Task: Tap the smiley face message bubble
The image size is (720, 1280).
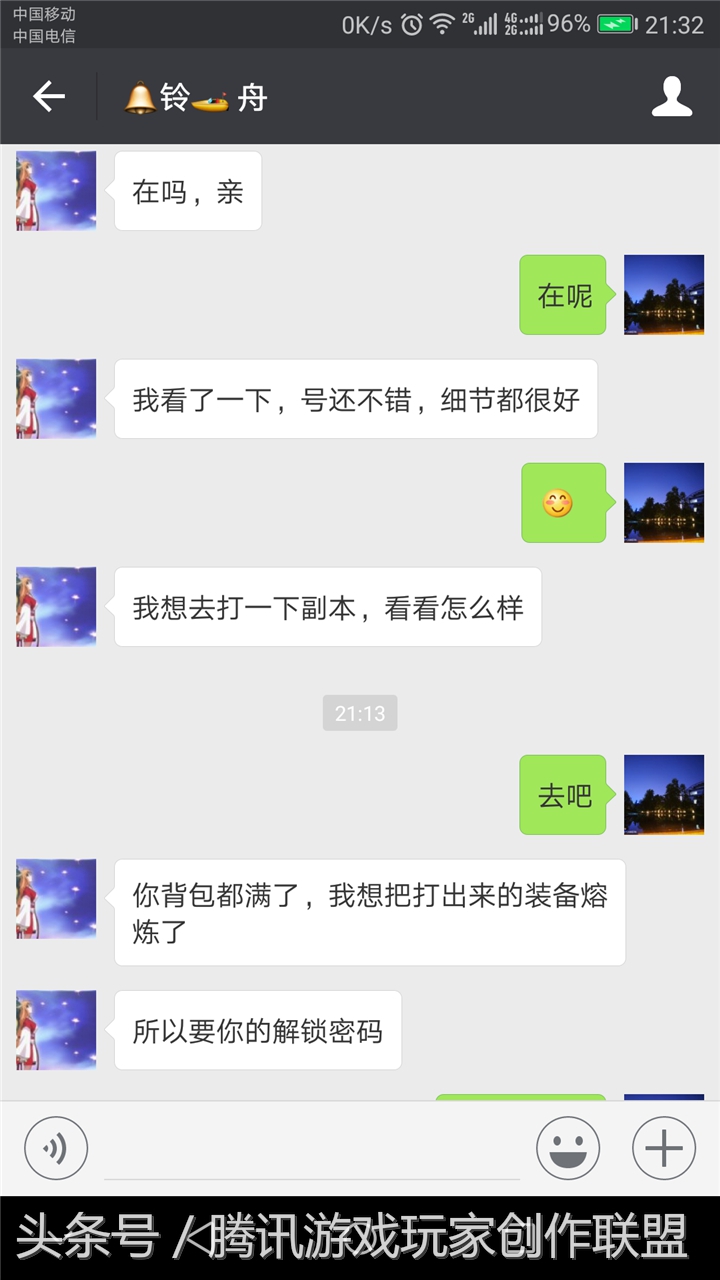Action: (562, 503)
